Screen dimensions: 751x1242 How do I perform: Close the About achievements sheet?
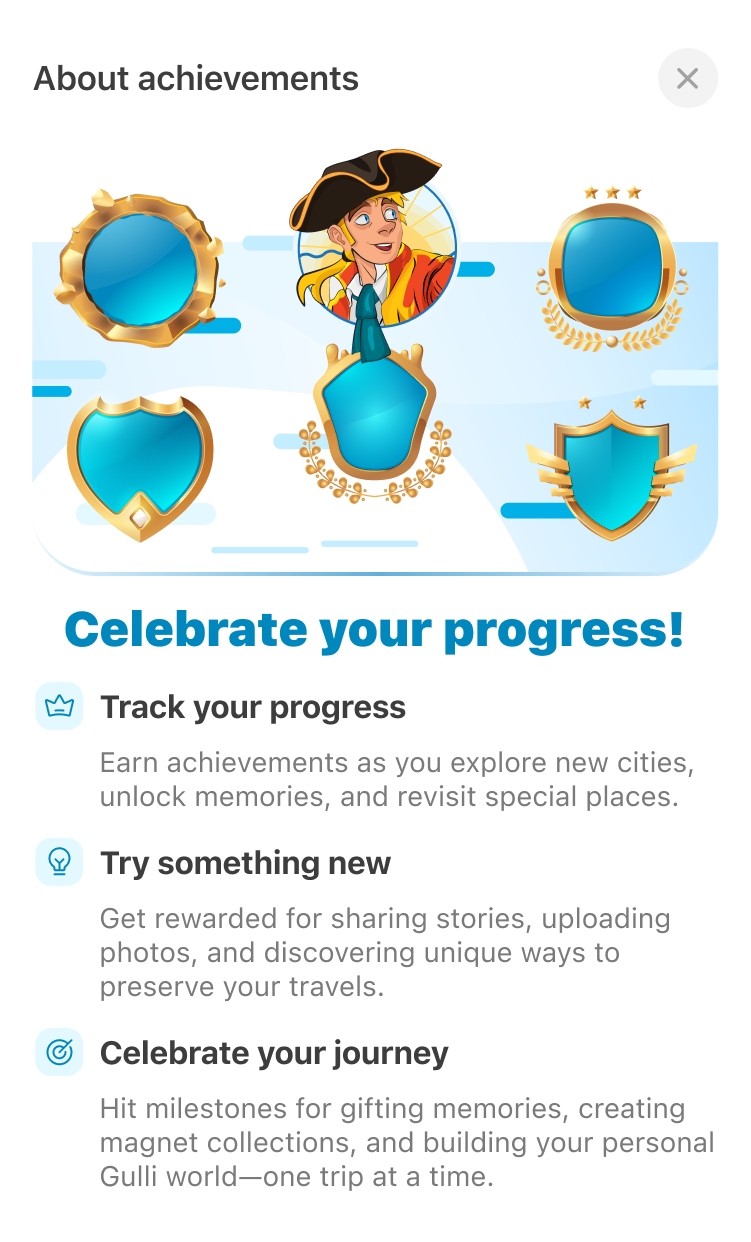coord(687,78)
